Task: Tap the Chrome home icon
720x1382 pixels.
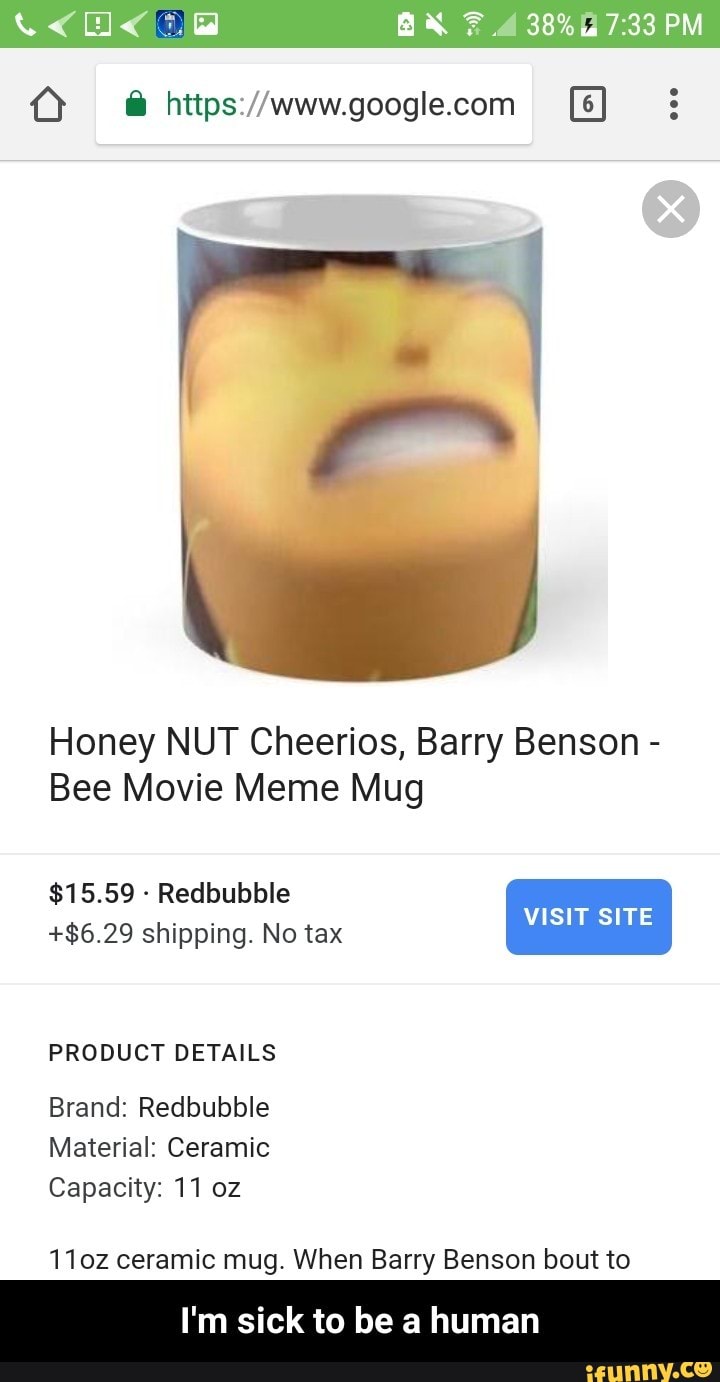Action: (49, 105)
